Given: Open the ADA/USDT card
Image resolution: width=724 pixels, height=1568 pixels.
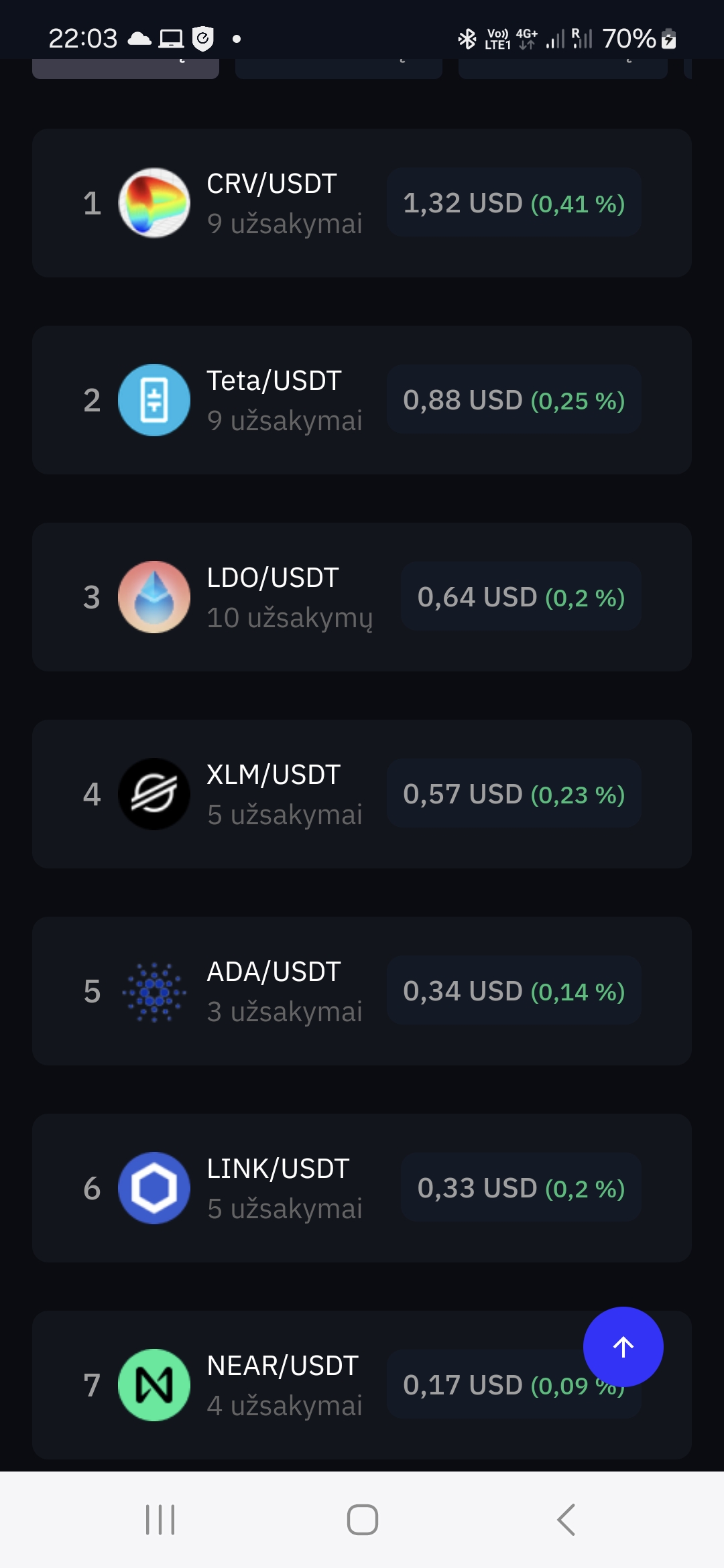Looking at the screenshot, I should pos(362,991).
